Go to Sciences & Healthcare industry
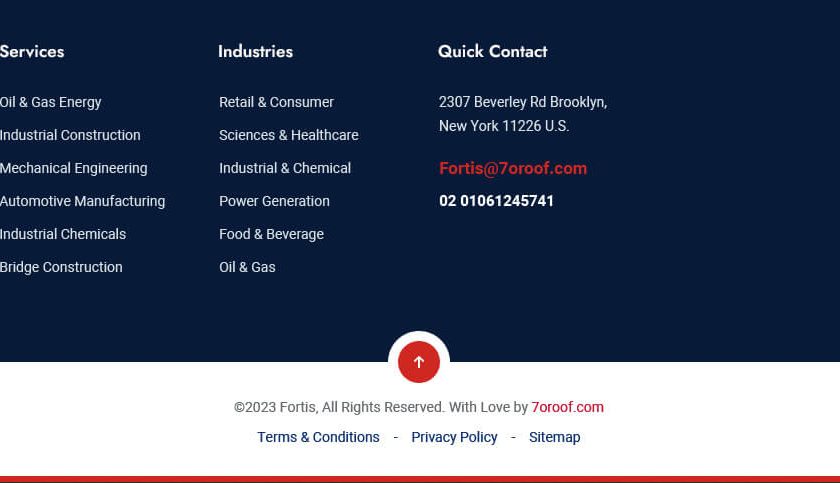 coord(288,135)
